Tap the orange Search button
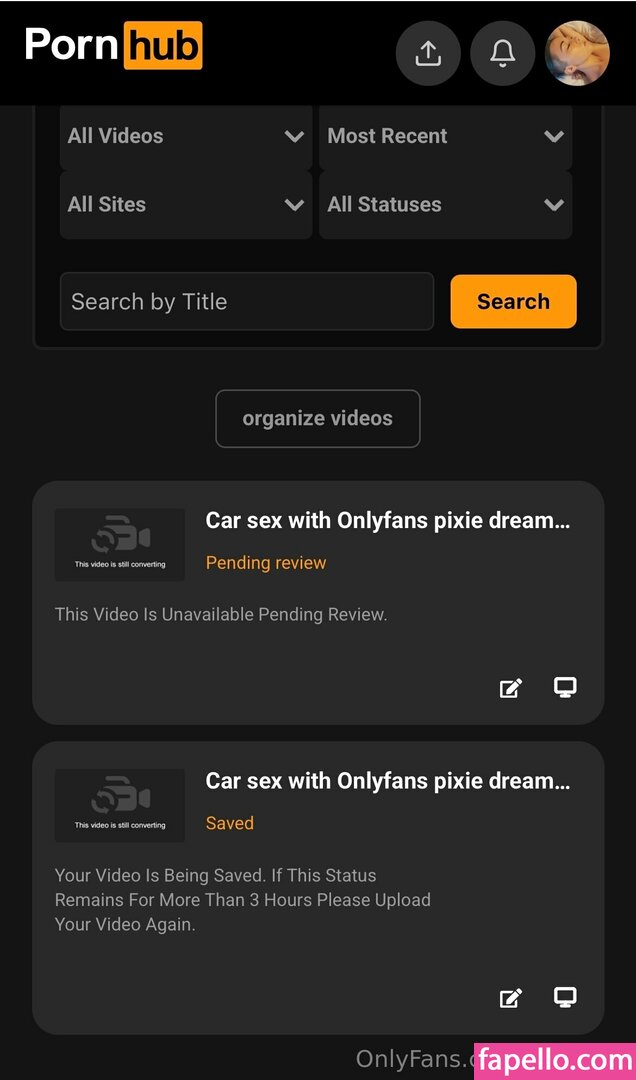The height and width of the screenshot is (1080, 636). coord(513,301)
